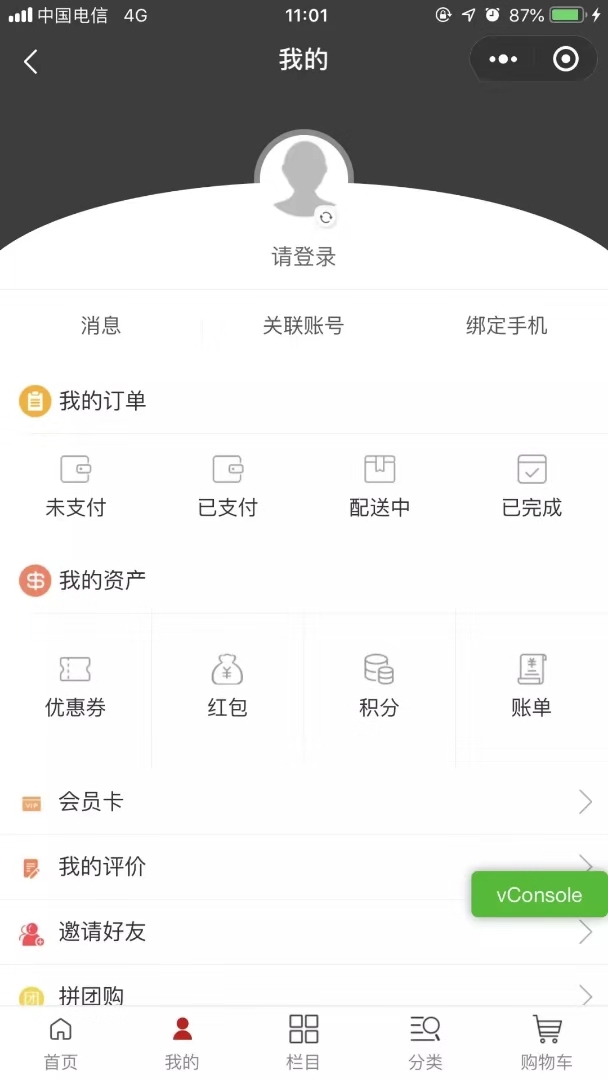Check 积分 points

[379, 686]
